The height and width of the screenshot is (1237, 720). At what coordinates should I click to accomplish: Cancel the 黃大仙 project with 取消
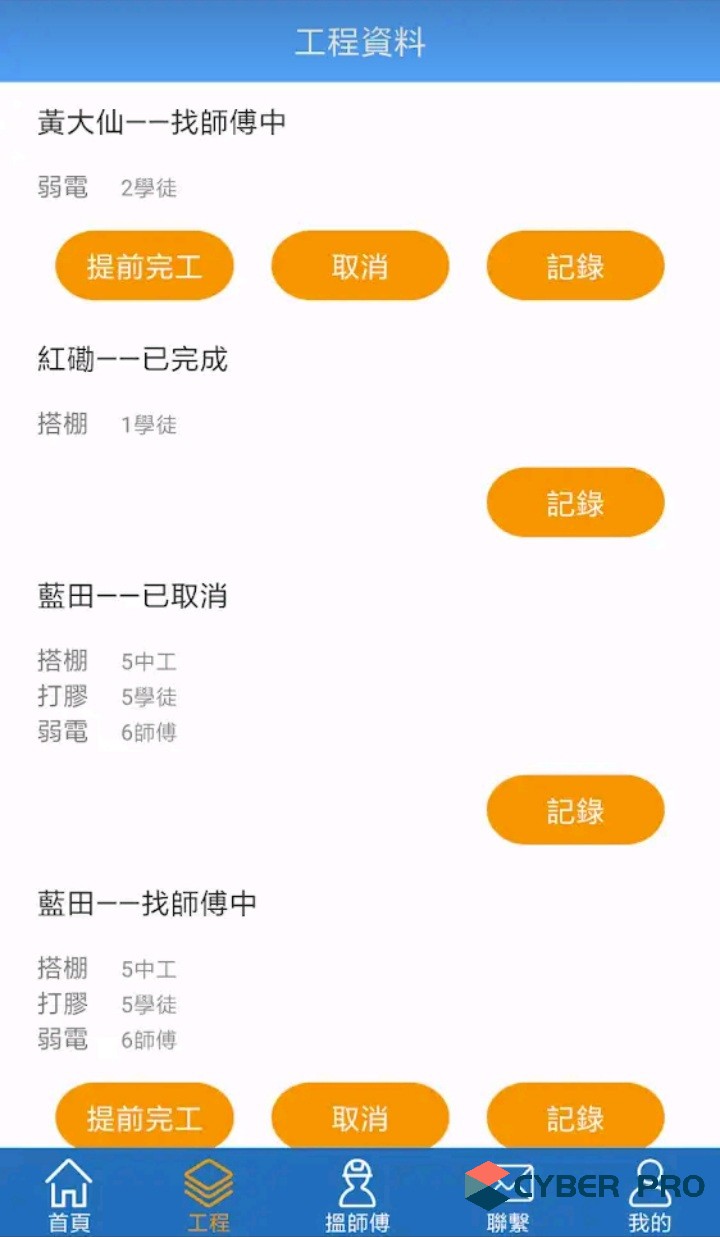tap(360, 266)
